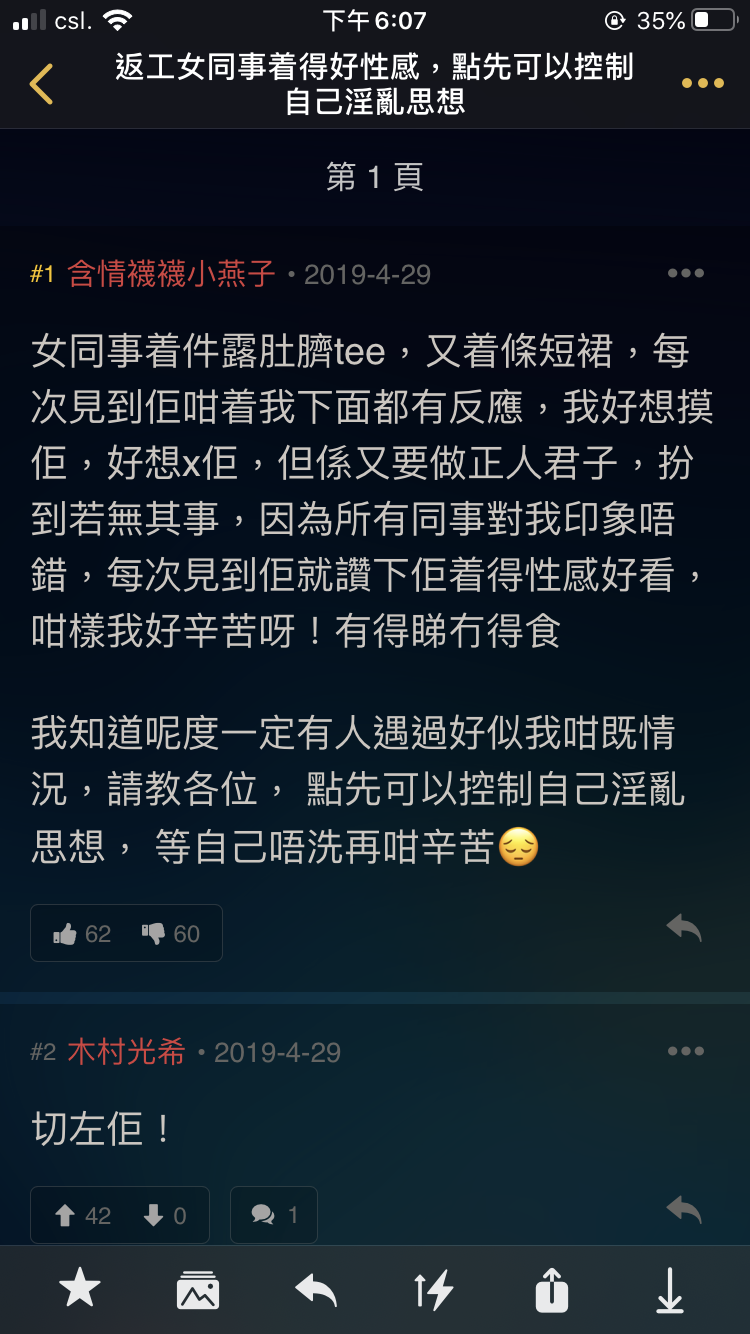Bookmark this thread with the star
The height and width of the screenshot is (1334, 750).
(79, 1290)
